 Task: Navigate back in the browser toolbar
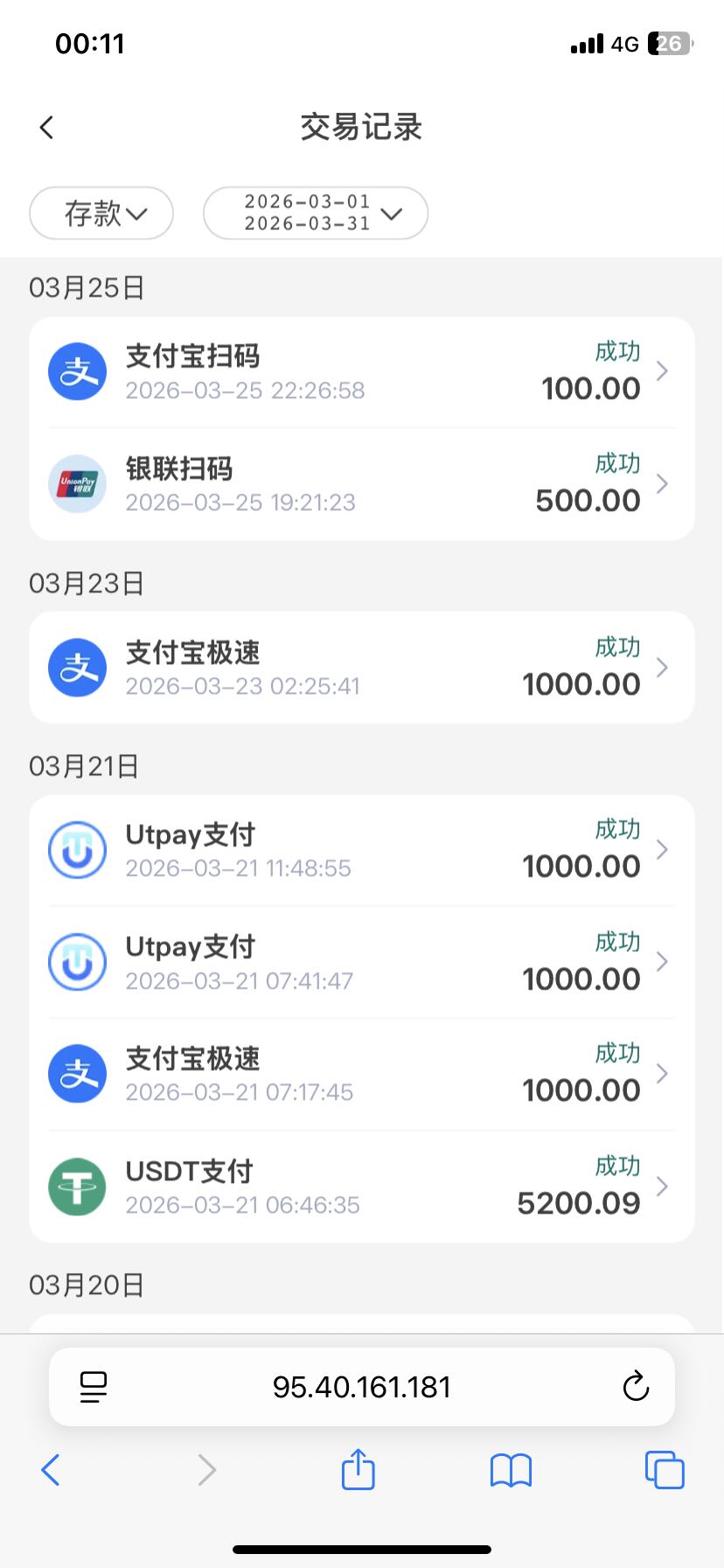point(51,1470)
